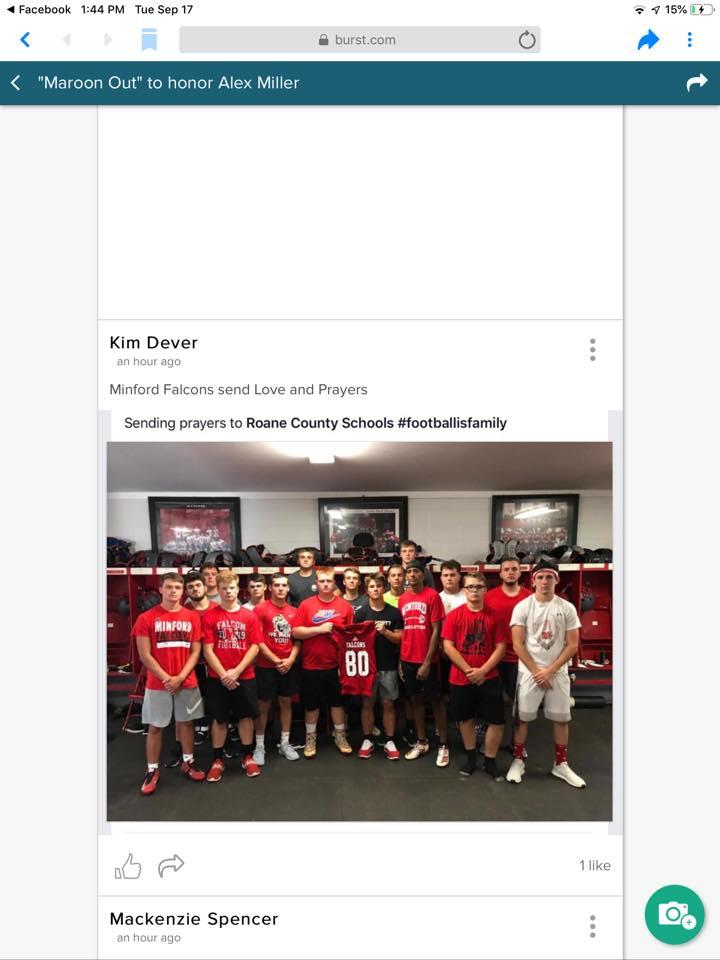Like Kim Dever's post
The image size is (720, 960).
[128, 866]
